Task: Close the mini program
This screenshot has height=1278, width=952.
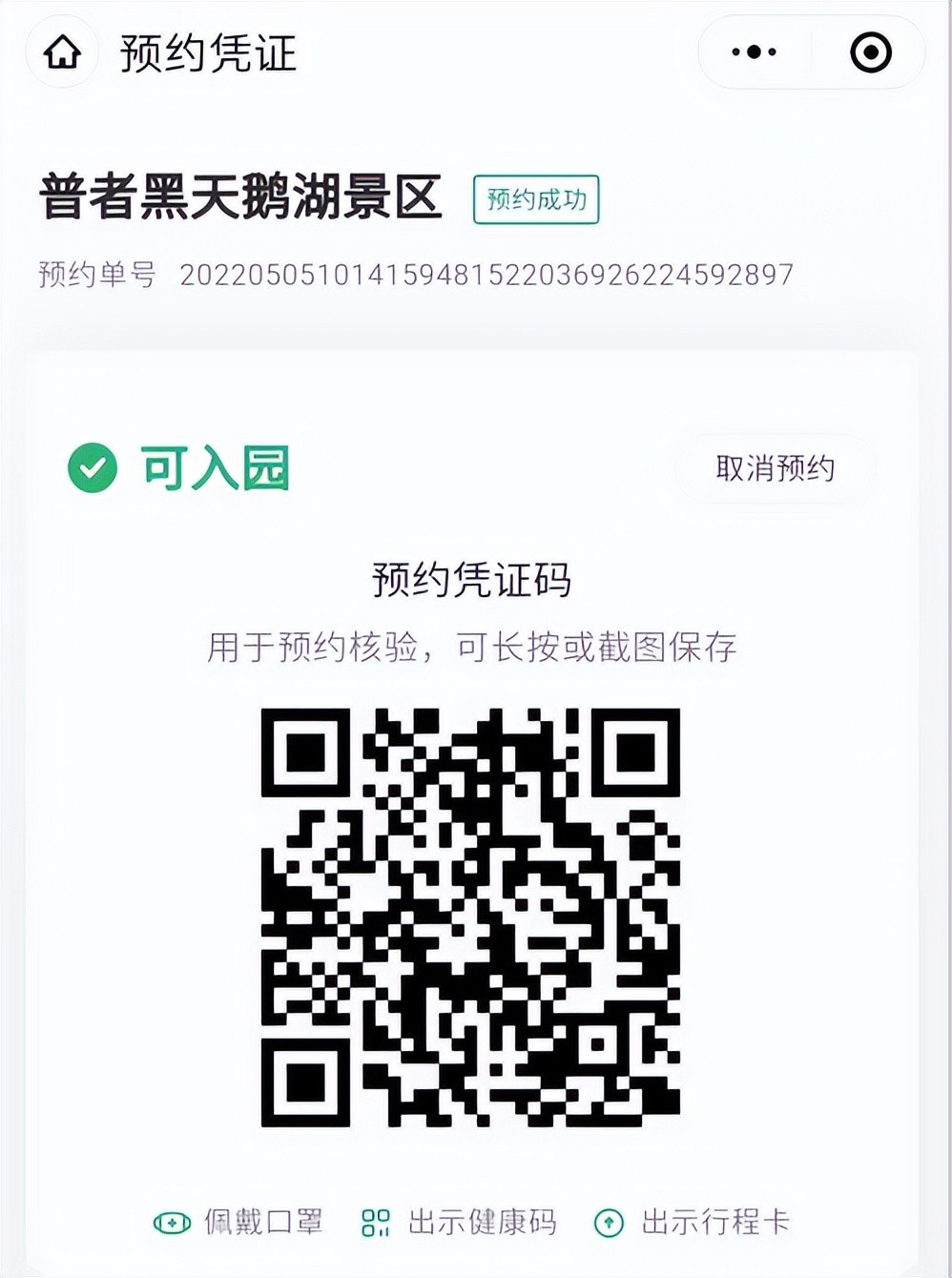Action: coord(870,52)
